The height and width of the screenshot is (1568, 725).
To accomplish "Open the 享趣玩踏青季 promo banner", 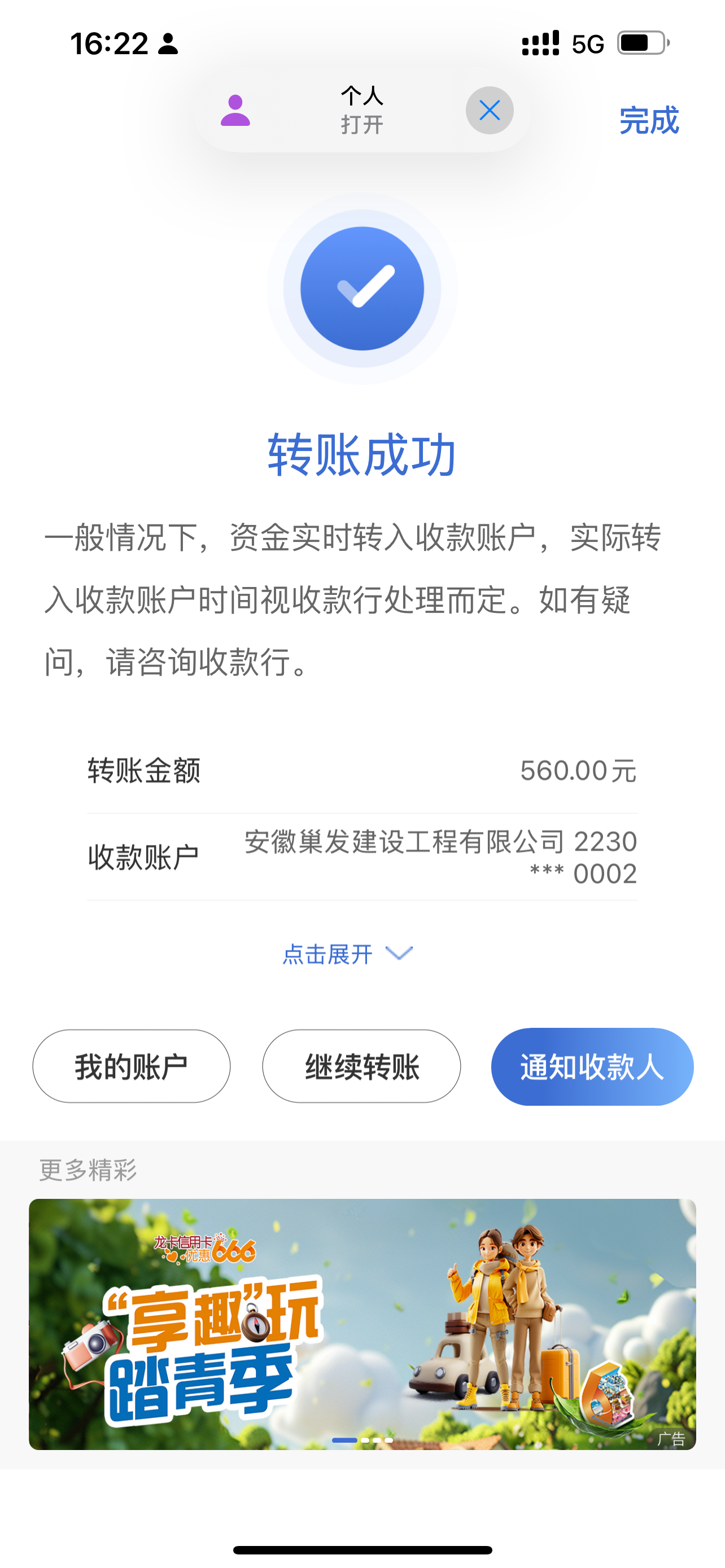I will pyautogui.click(x=362, y=1324).
